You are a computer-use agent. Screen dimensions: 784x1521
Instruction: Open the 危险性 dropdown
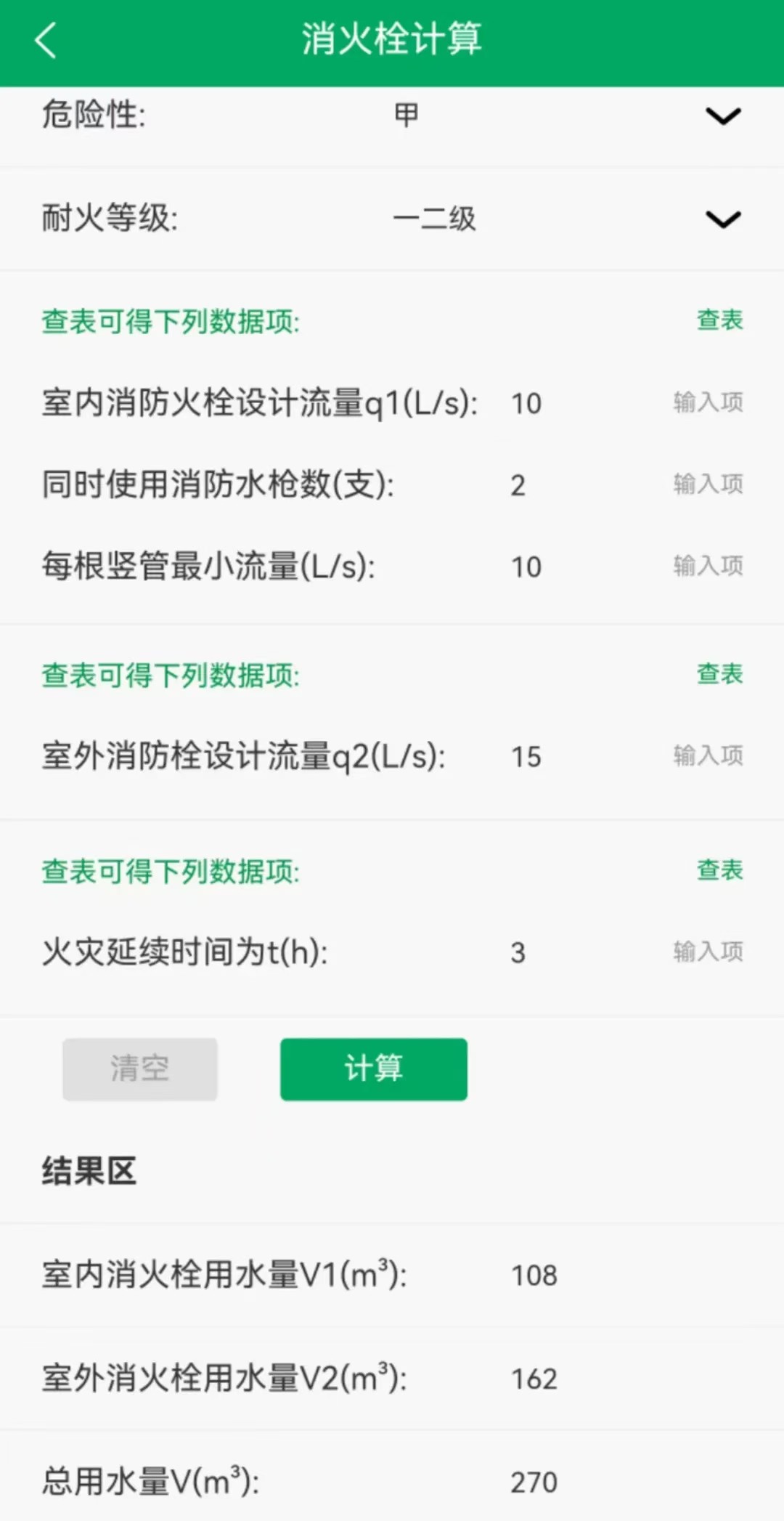pos(722,116)
